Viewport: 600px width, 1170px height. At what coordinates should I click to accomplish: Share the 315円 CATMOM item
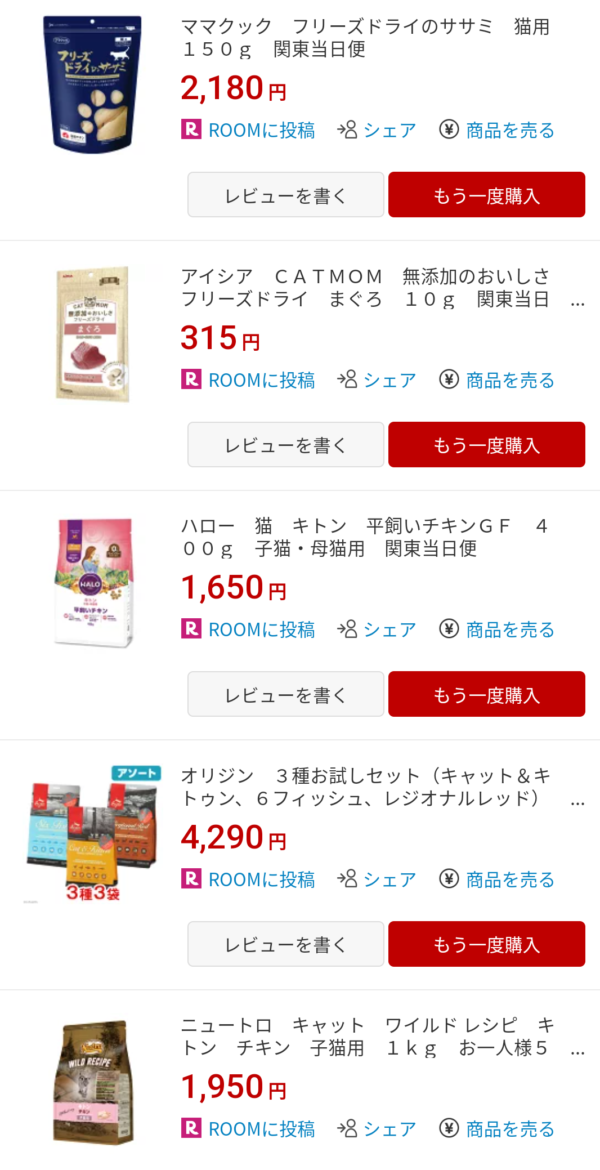(x=376, y=380)
